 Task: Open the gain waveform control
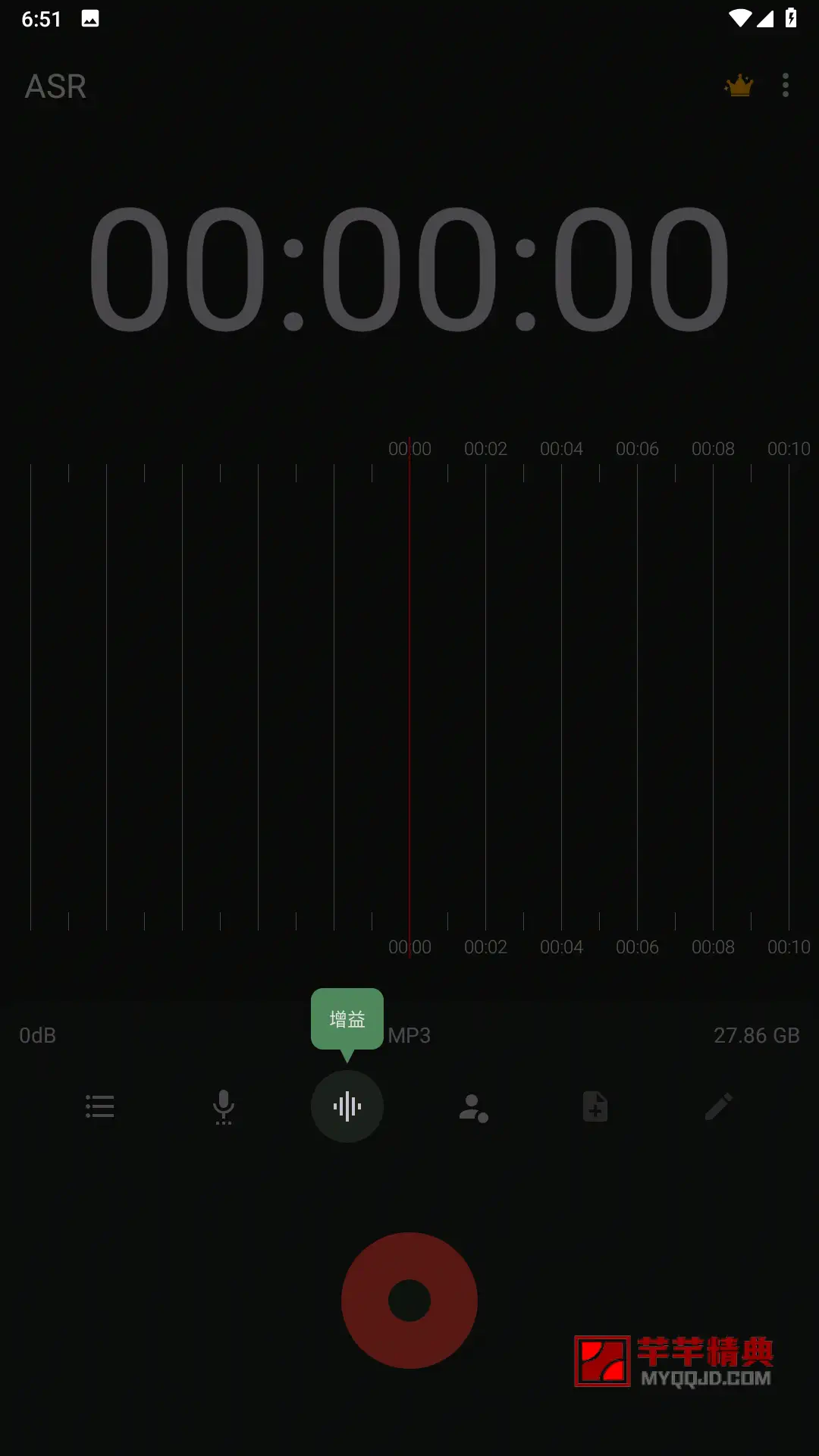[x=347, y=1106]
